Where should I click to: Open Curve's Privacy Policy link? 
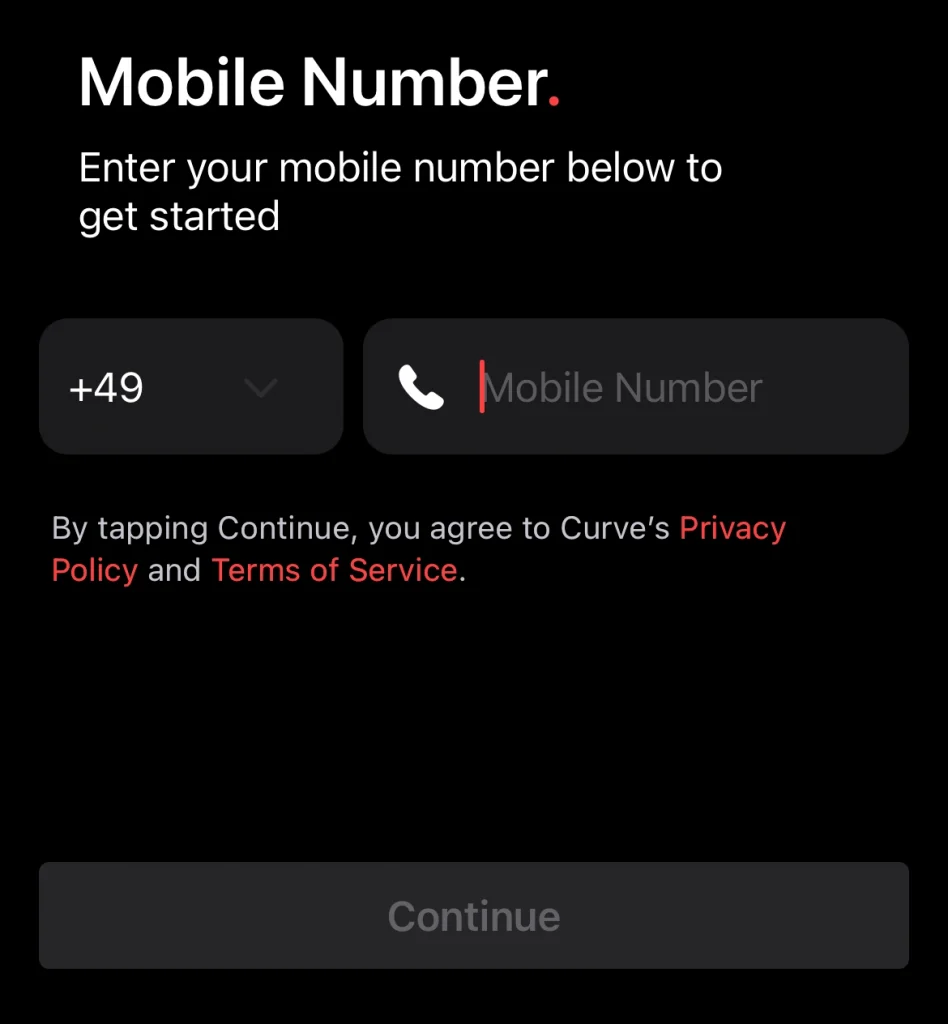click(731, 528)
